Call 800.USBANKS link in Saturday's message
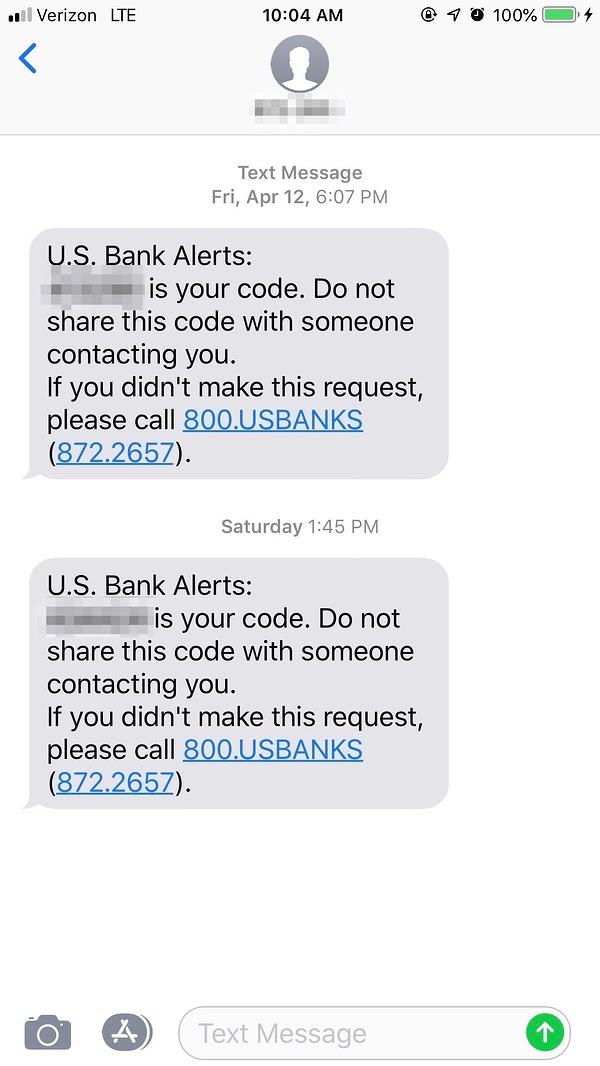600x1066 pixels. (x=272, y=750)
